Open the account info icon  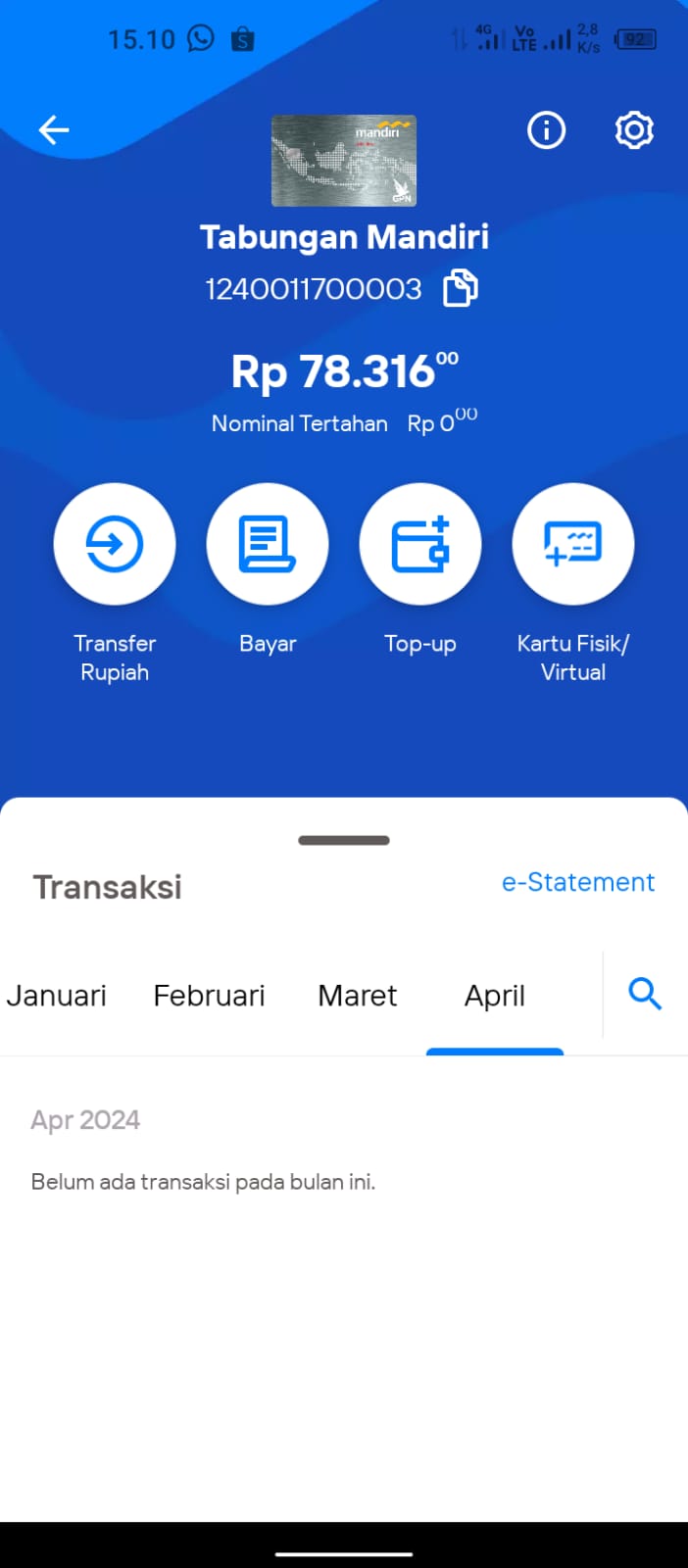546,129
